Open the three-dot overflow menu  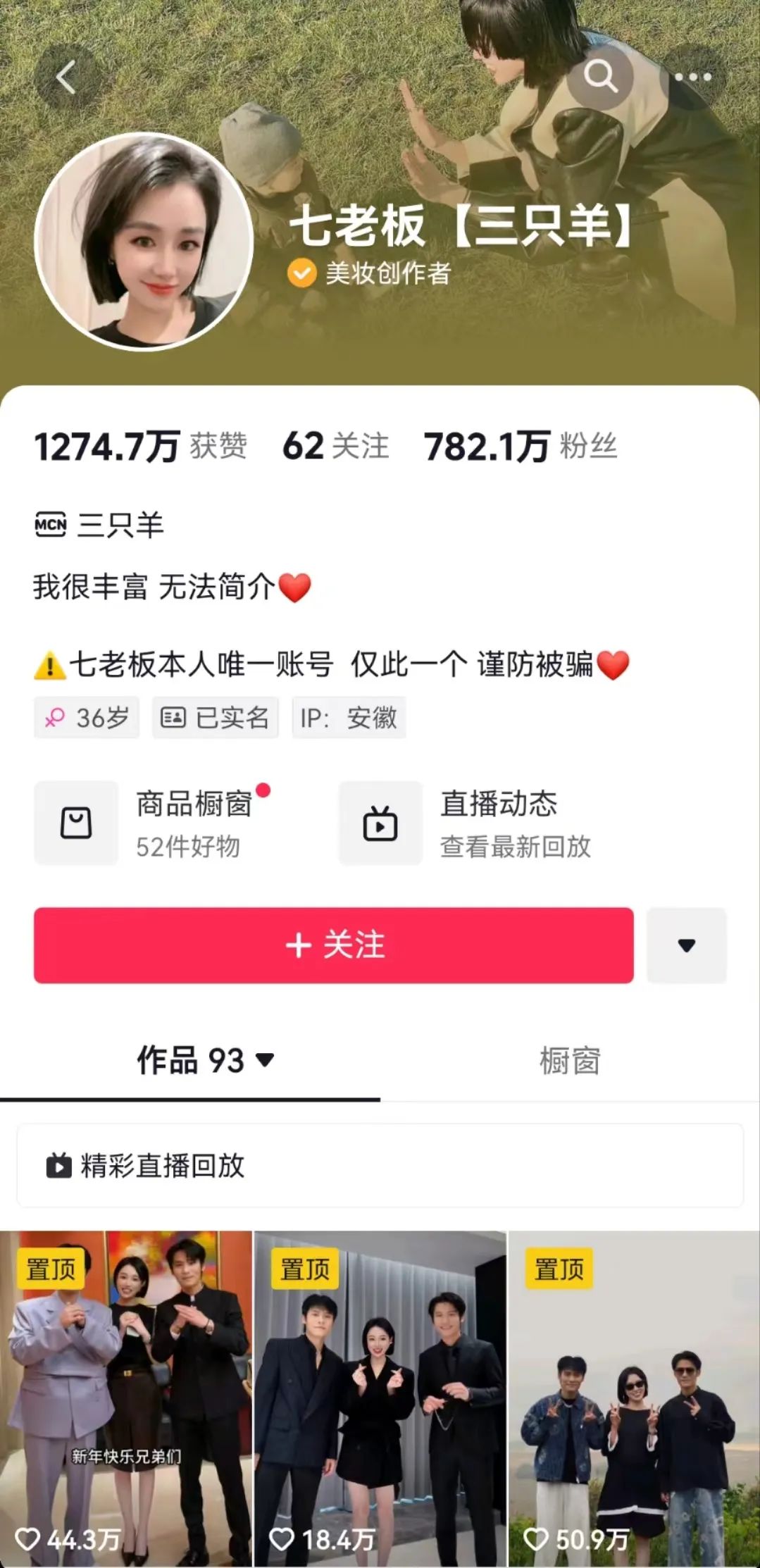[x=692, y=77]
